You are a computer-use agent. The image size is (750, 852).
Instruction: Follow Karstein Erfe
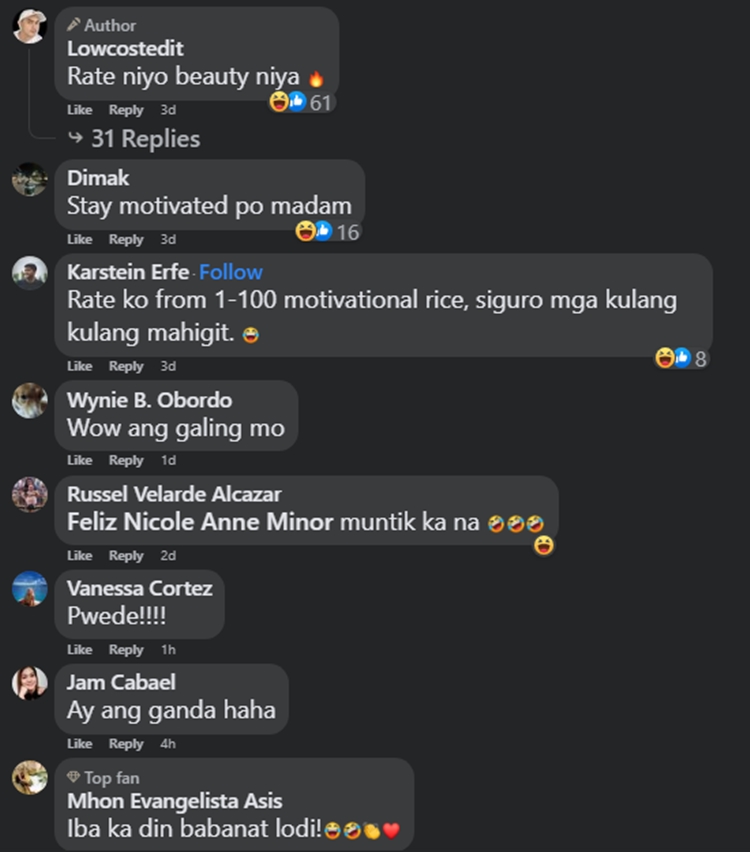tap(230, 272)
